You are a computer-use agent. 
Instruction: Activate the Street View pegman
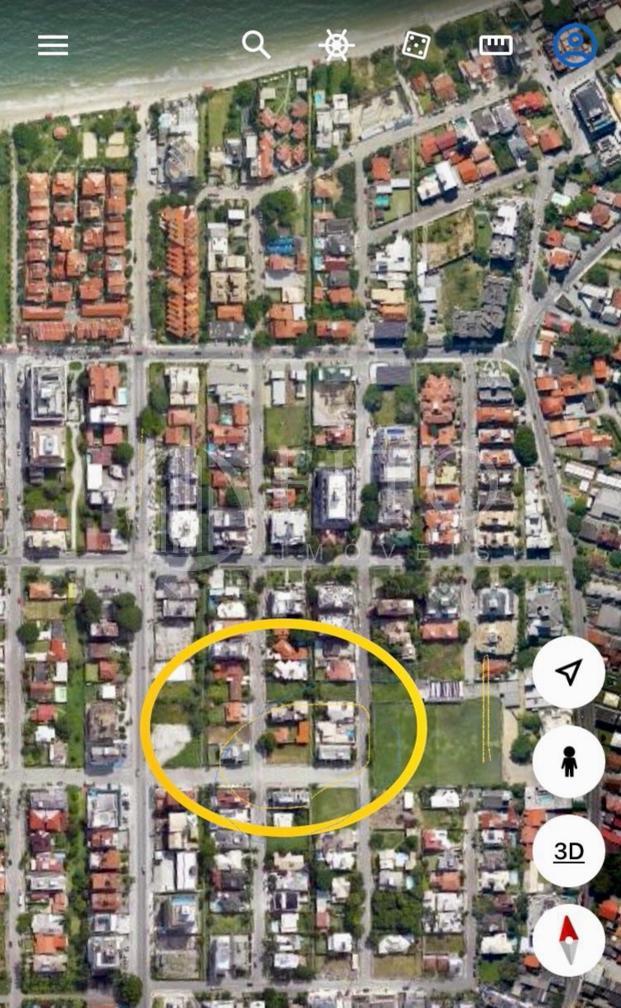coord(568,762)
